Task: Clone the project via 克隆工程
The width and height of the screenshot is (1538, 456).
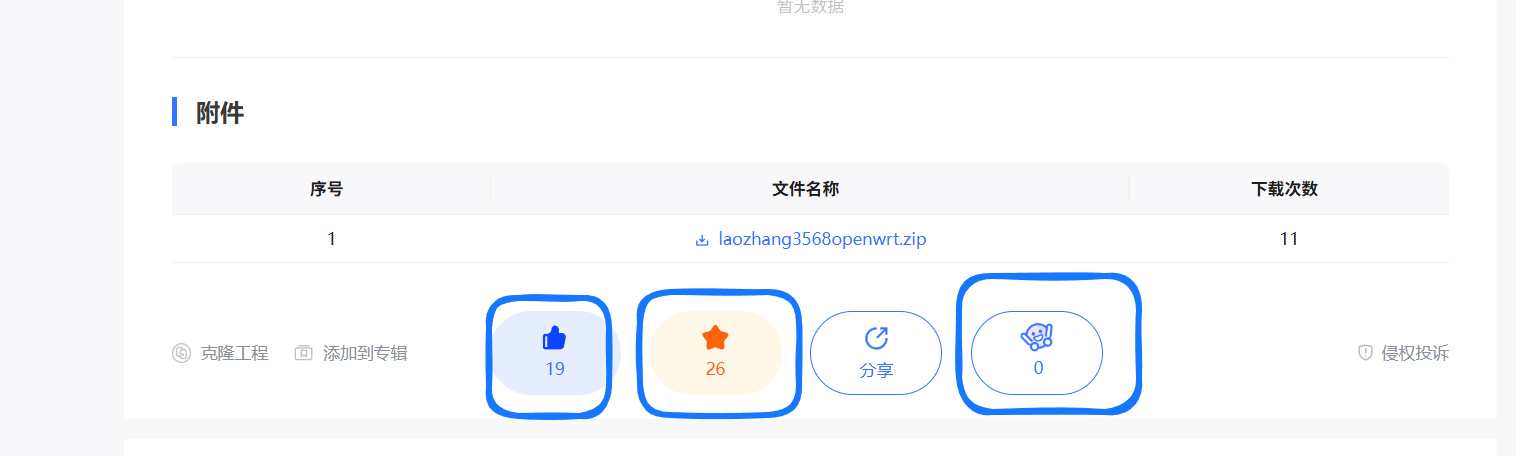Action: click(221, 353)
